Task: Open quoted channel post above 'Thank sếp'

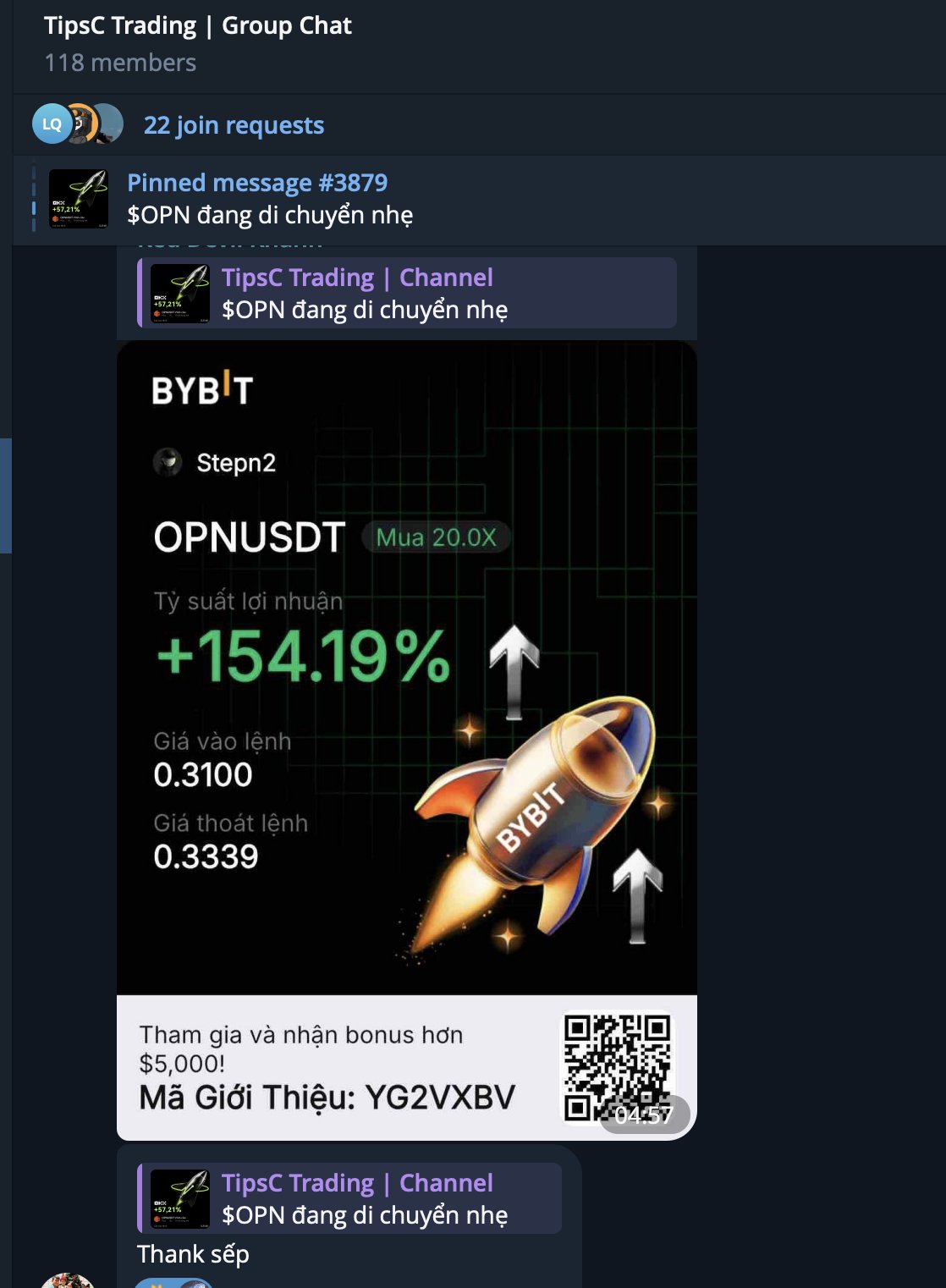Action: (x=349, y=1198)
